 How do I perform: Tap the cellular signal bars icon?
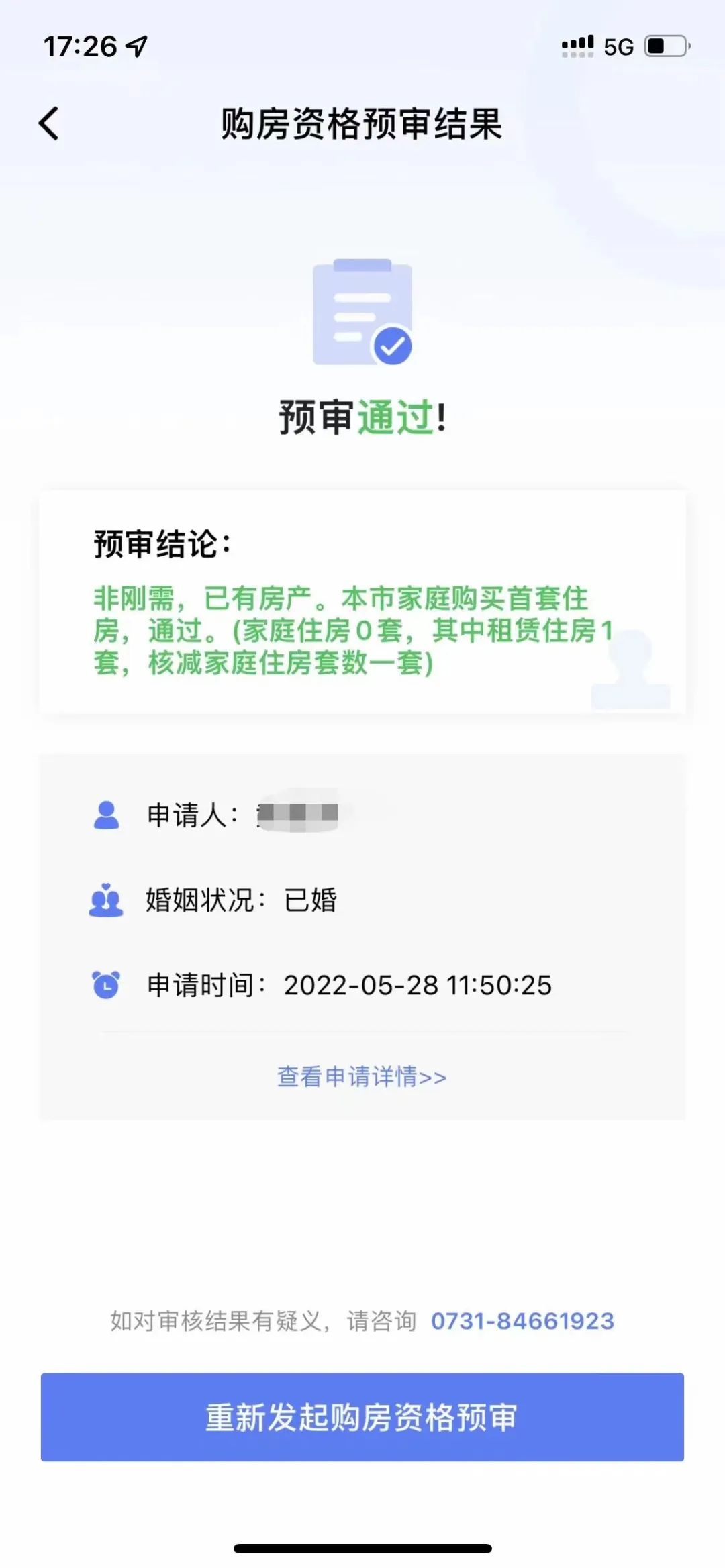[578, 46]
